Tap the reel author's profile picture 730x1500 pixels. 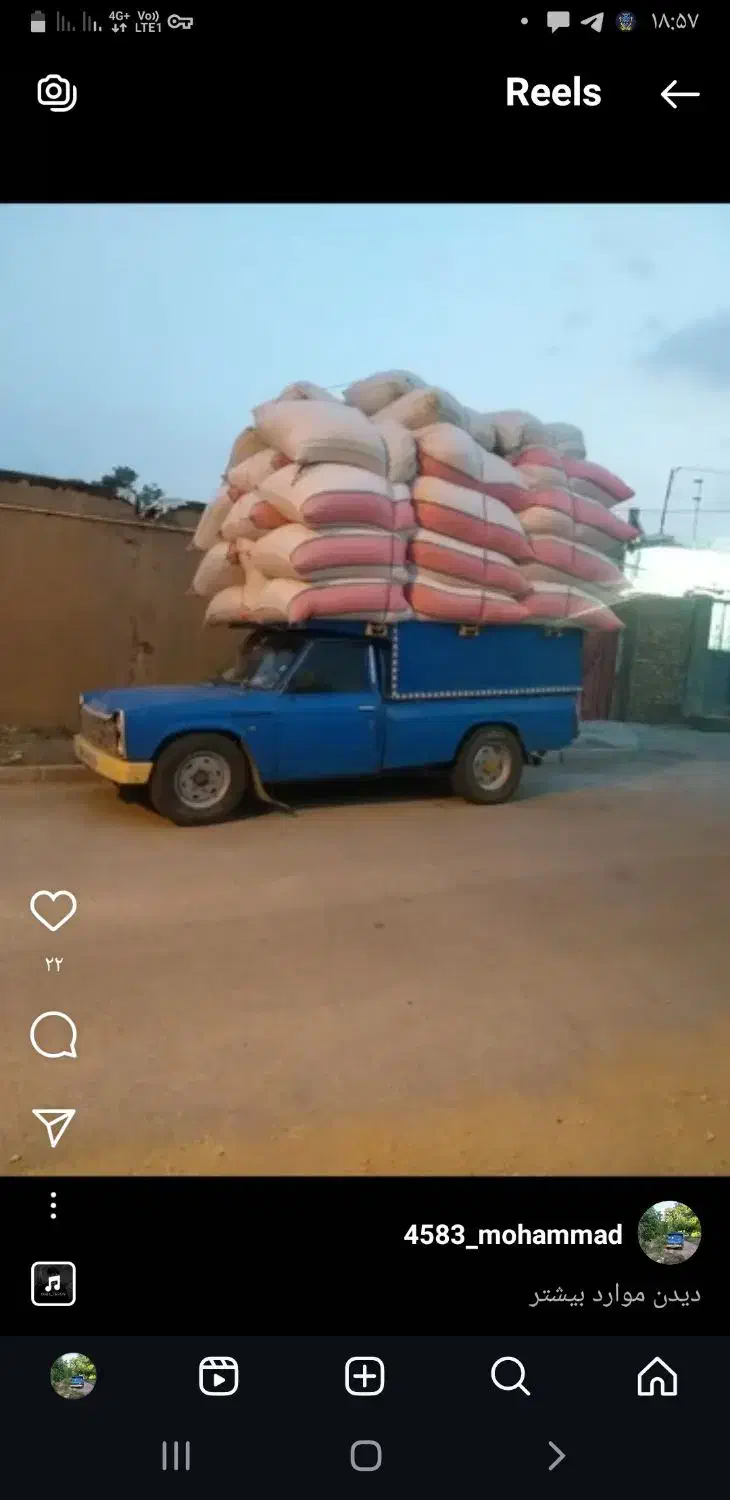point(669,1233)
